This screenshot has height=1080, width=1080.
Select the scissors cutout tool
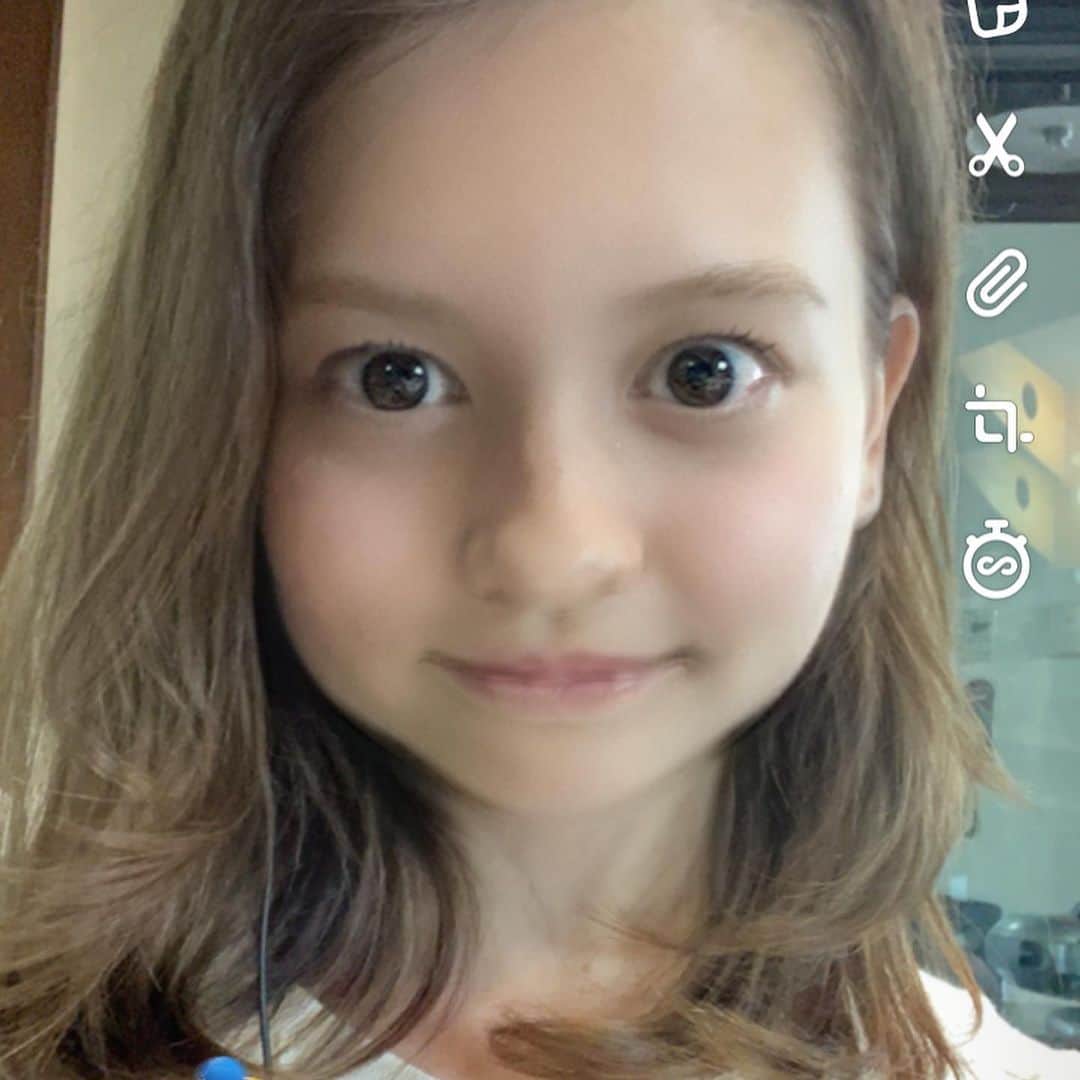pos(996,145)
